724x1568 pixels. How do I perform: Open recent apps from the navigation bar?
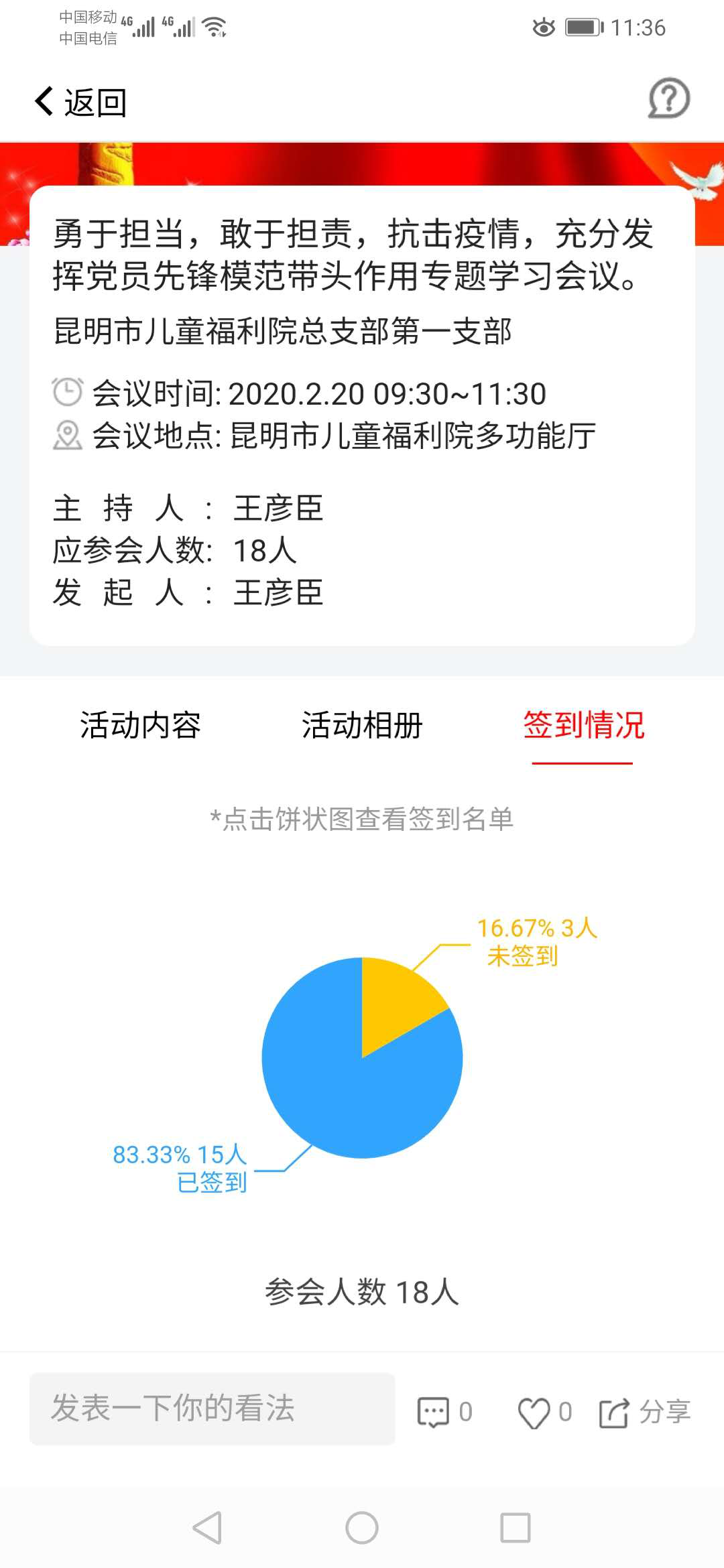click(516, 1528)
